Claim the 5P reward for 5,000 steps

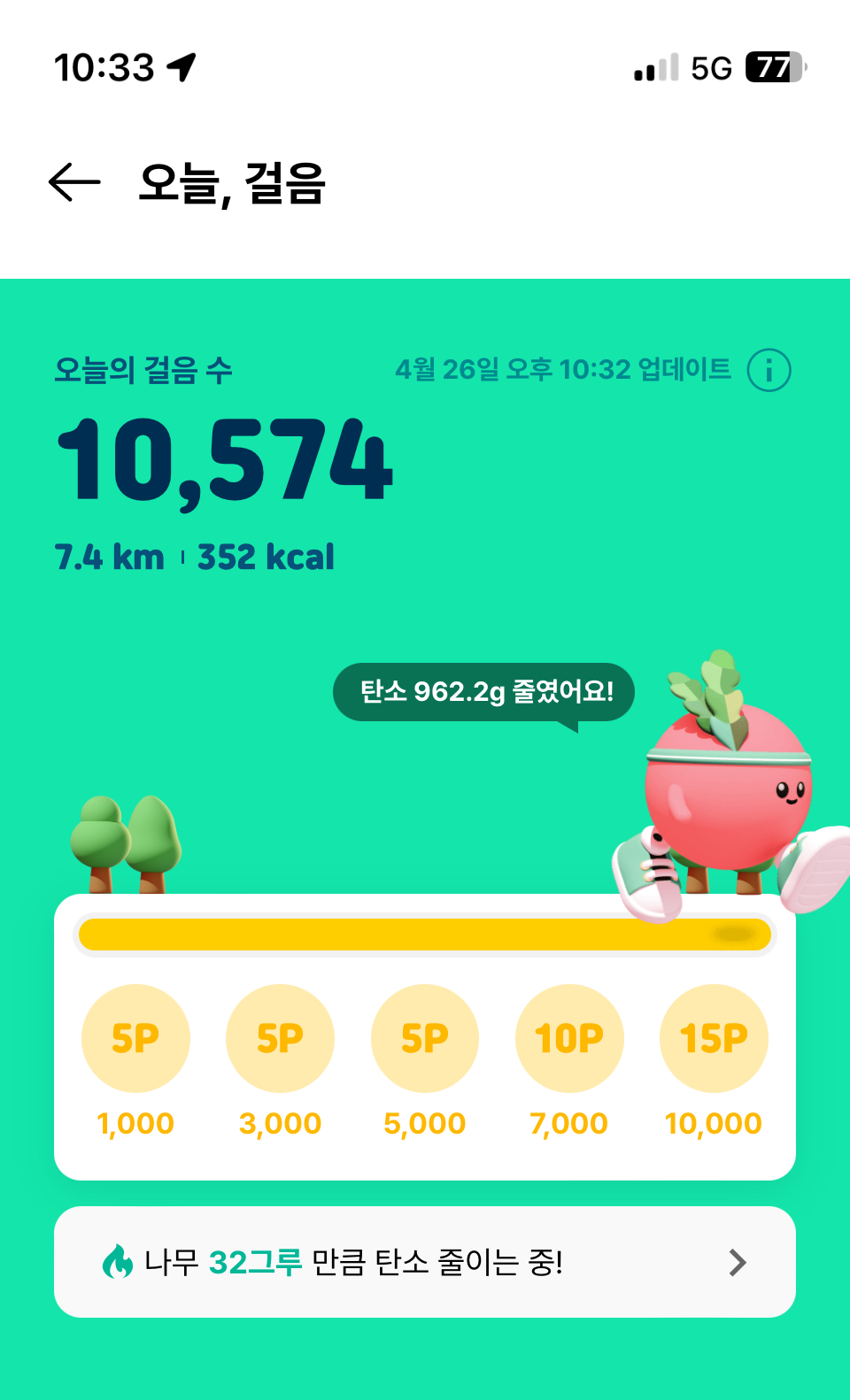click(x=425, y=1038)
